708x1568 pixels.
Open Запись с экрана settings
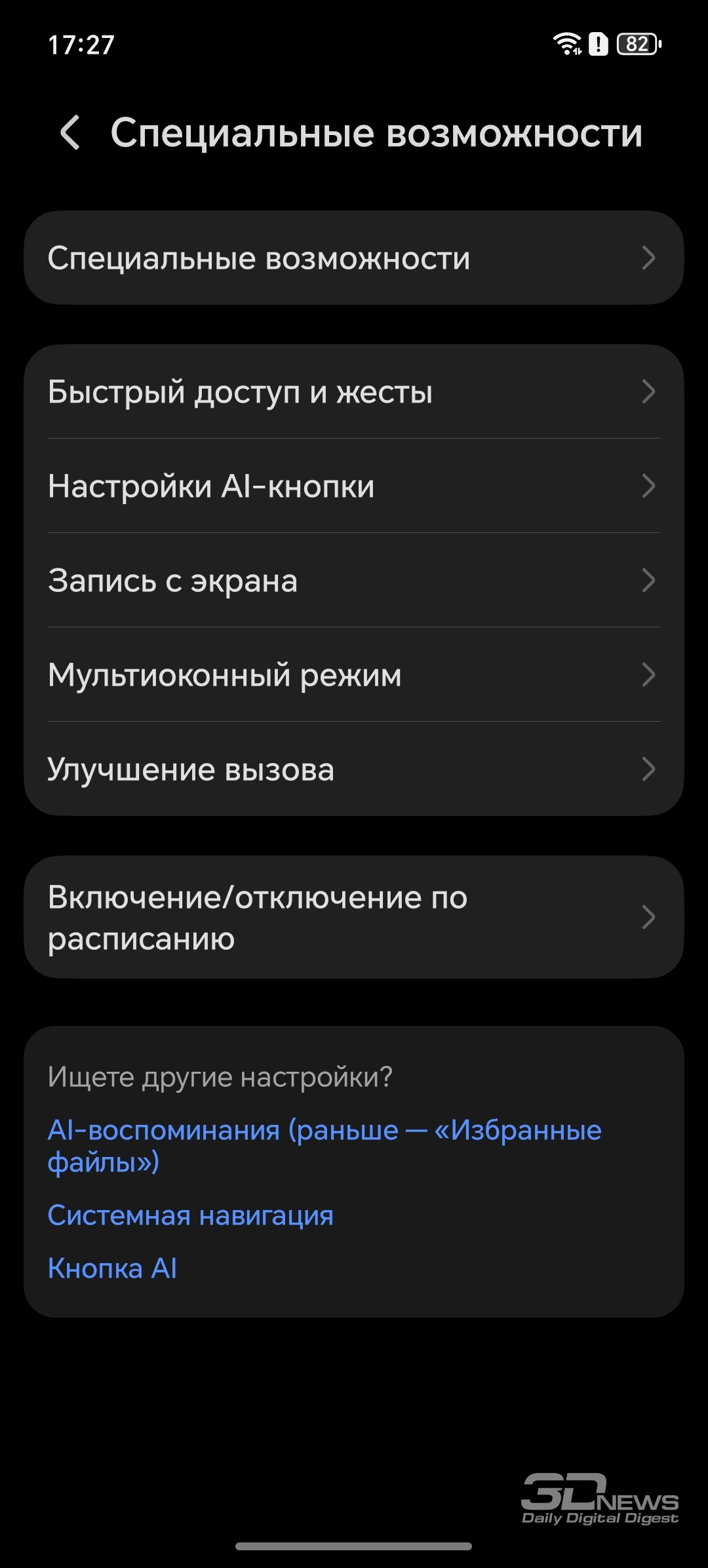tap(354, 580)
